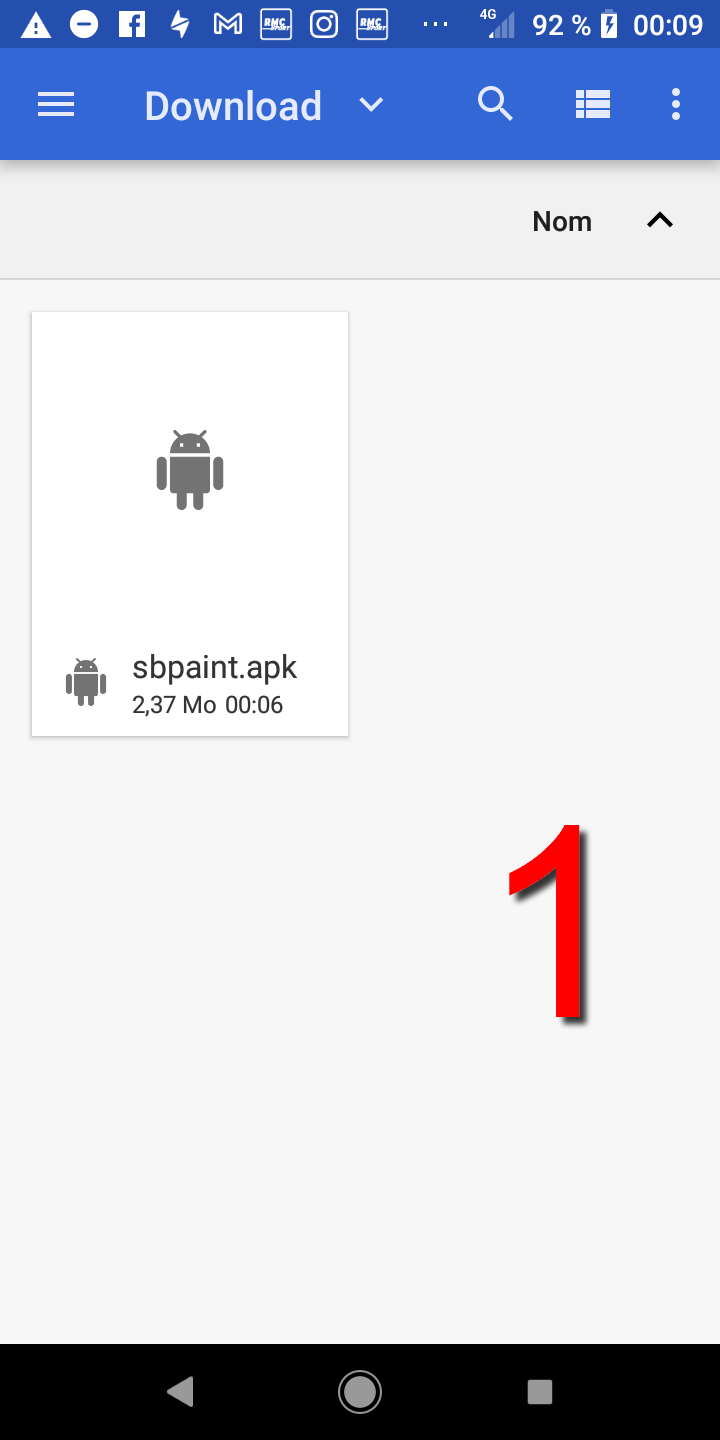Go to the home screen
Viewport: 720px width, 1440px height.
click(x=360, y=1391)
